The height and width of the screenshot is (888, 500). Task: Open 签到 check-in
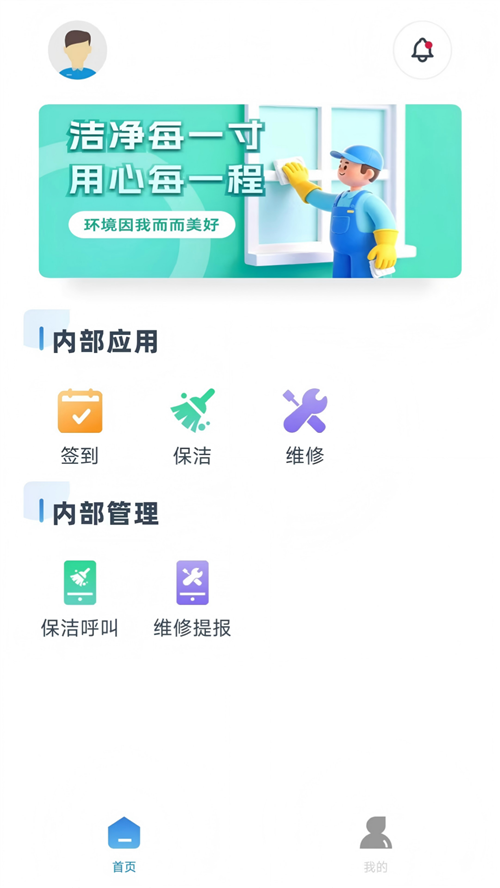(80, 426)
